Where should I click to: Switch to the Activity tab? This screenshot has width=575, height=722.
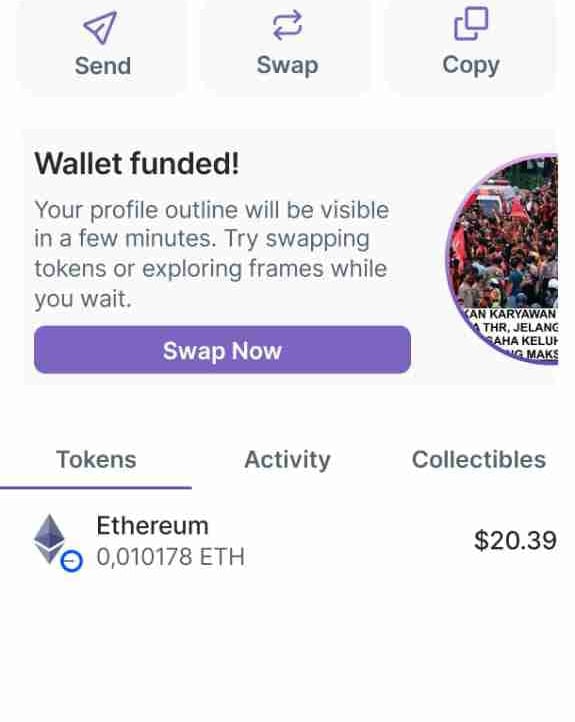click(x=287, y=460)
